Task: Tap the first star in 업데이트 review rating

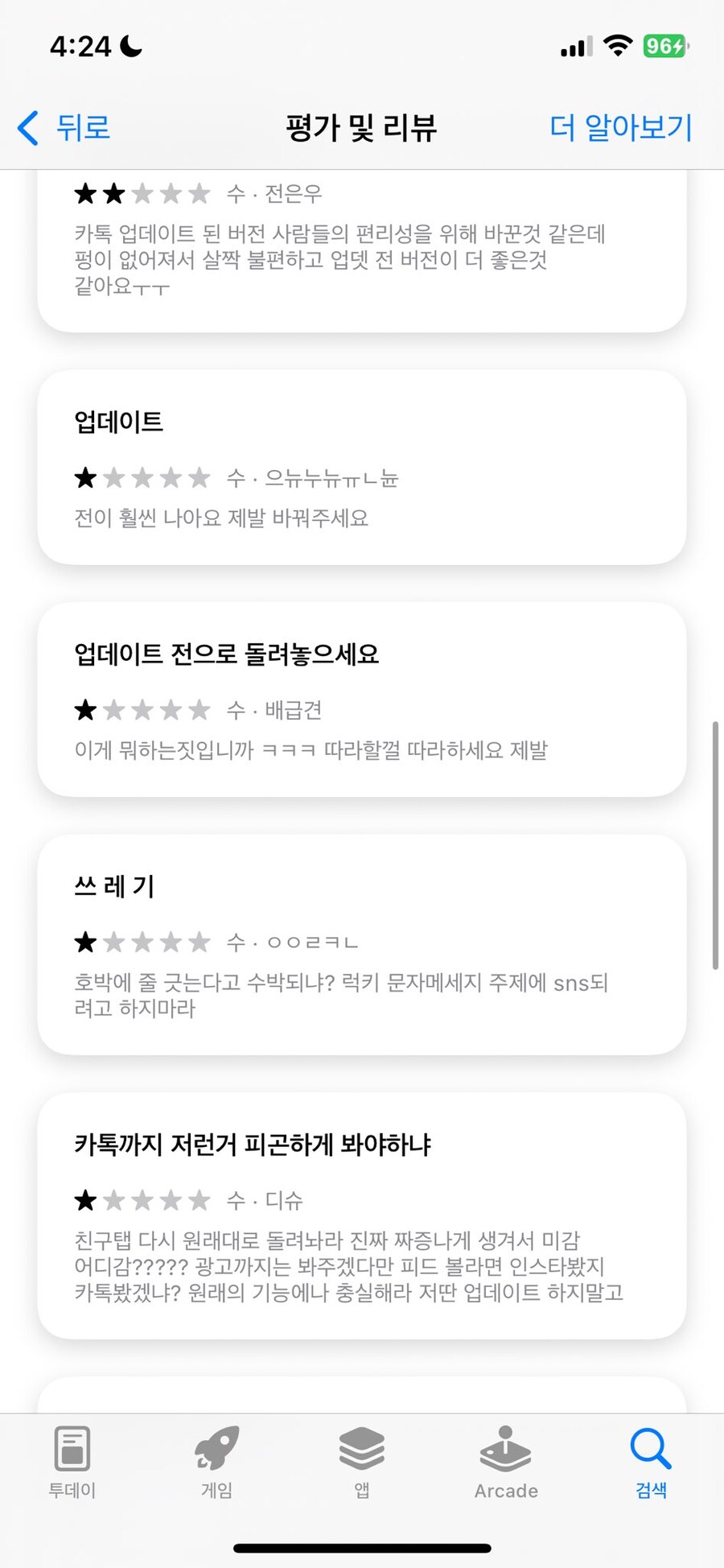Action: coord(84,477)
